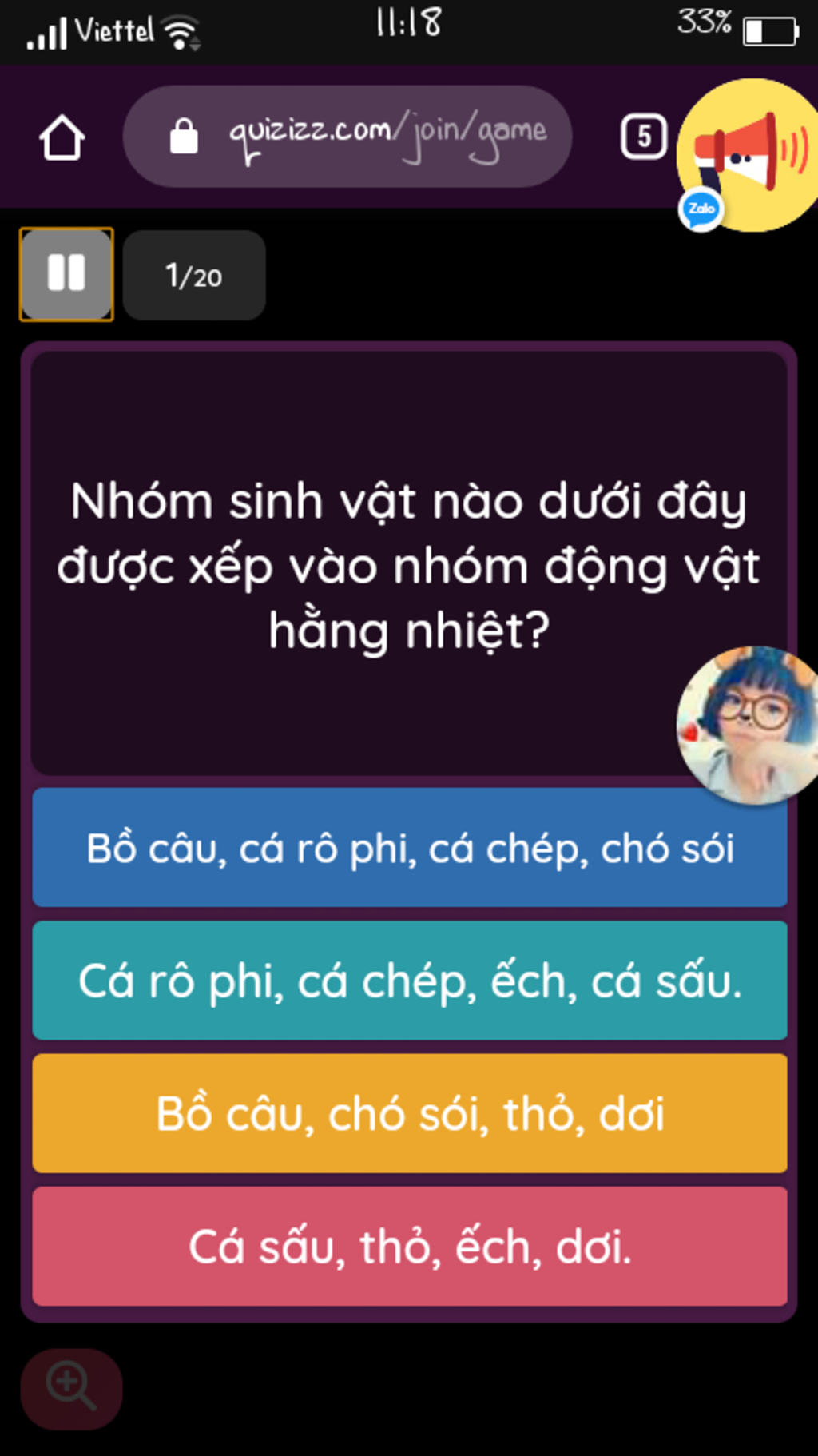The height and width of the screenshot is (1456, 818).
Task: Select answer 'Bồ câu, cá rô phi, cá chép, chó sói'
Action: click(x=409, y=848)
